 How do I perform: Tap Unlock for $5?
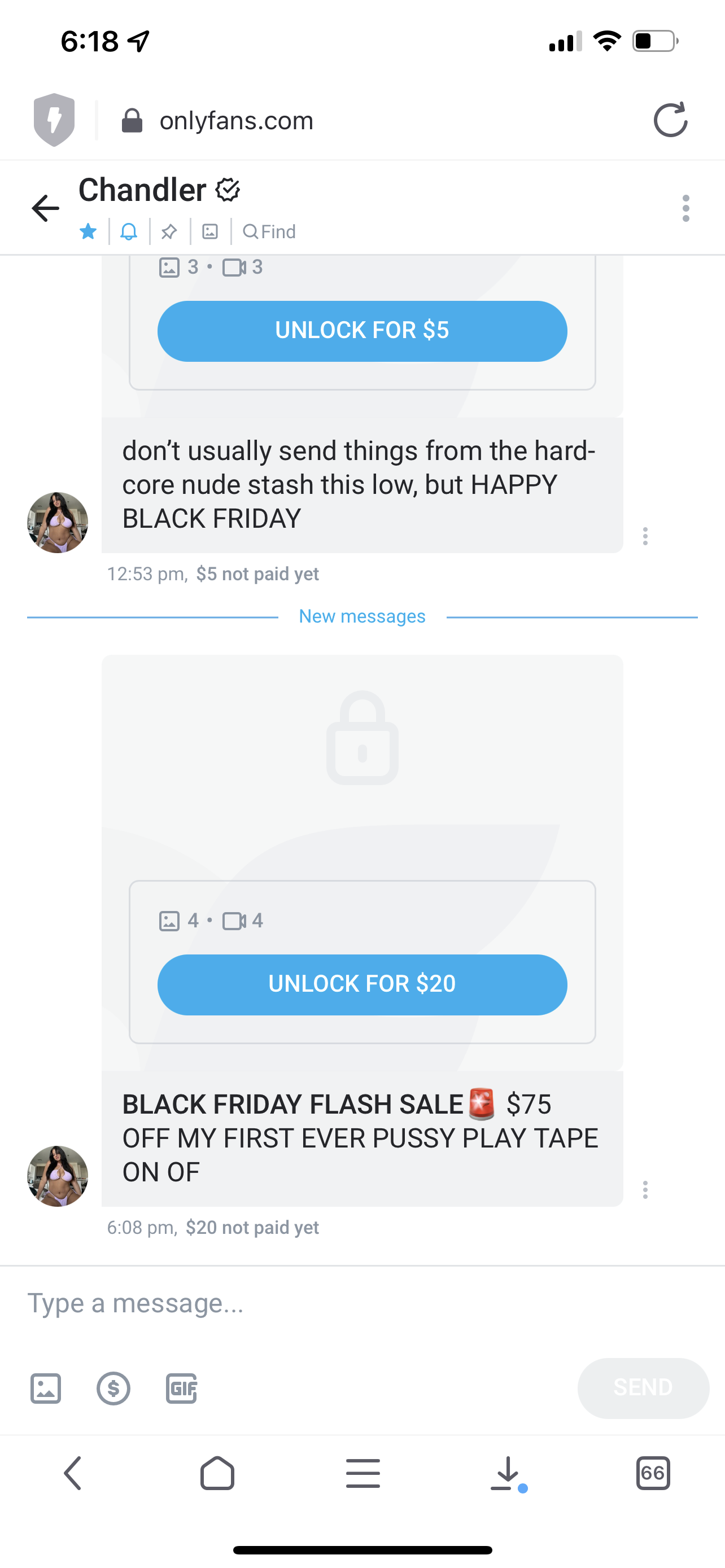tap(362, 331)
